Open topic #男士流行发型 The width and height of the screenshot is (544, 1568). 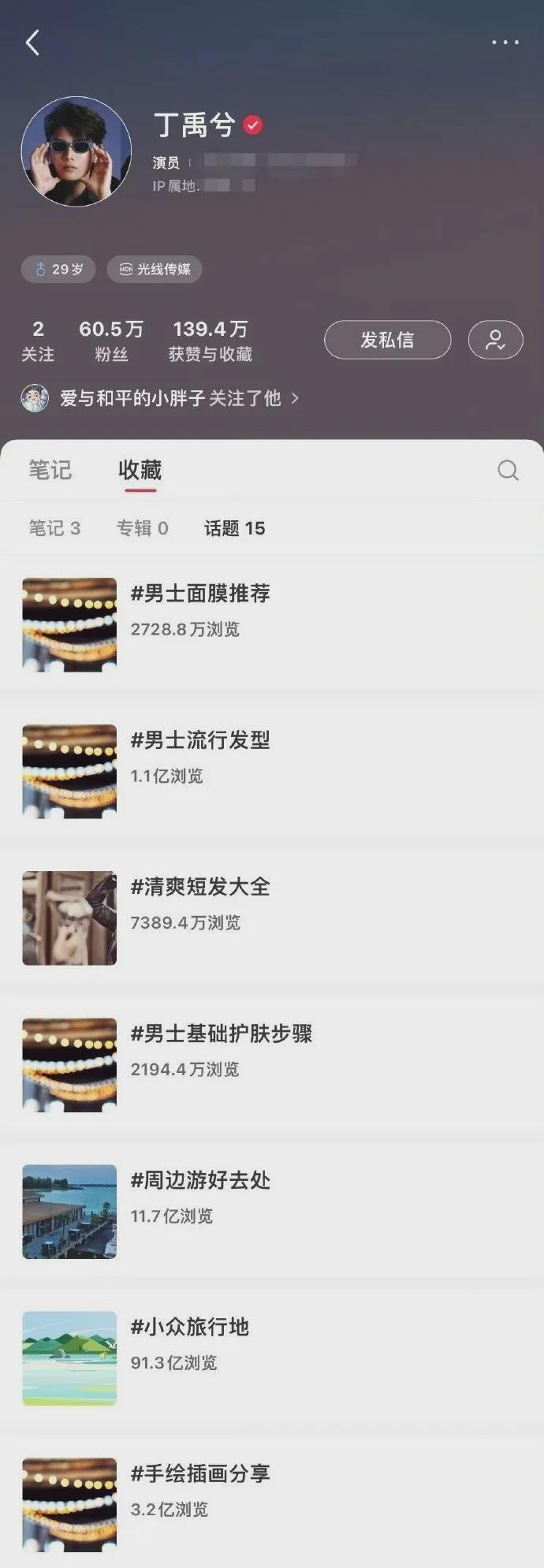pyautogui.click(x=200, y=740)
